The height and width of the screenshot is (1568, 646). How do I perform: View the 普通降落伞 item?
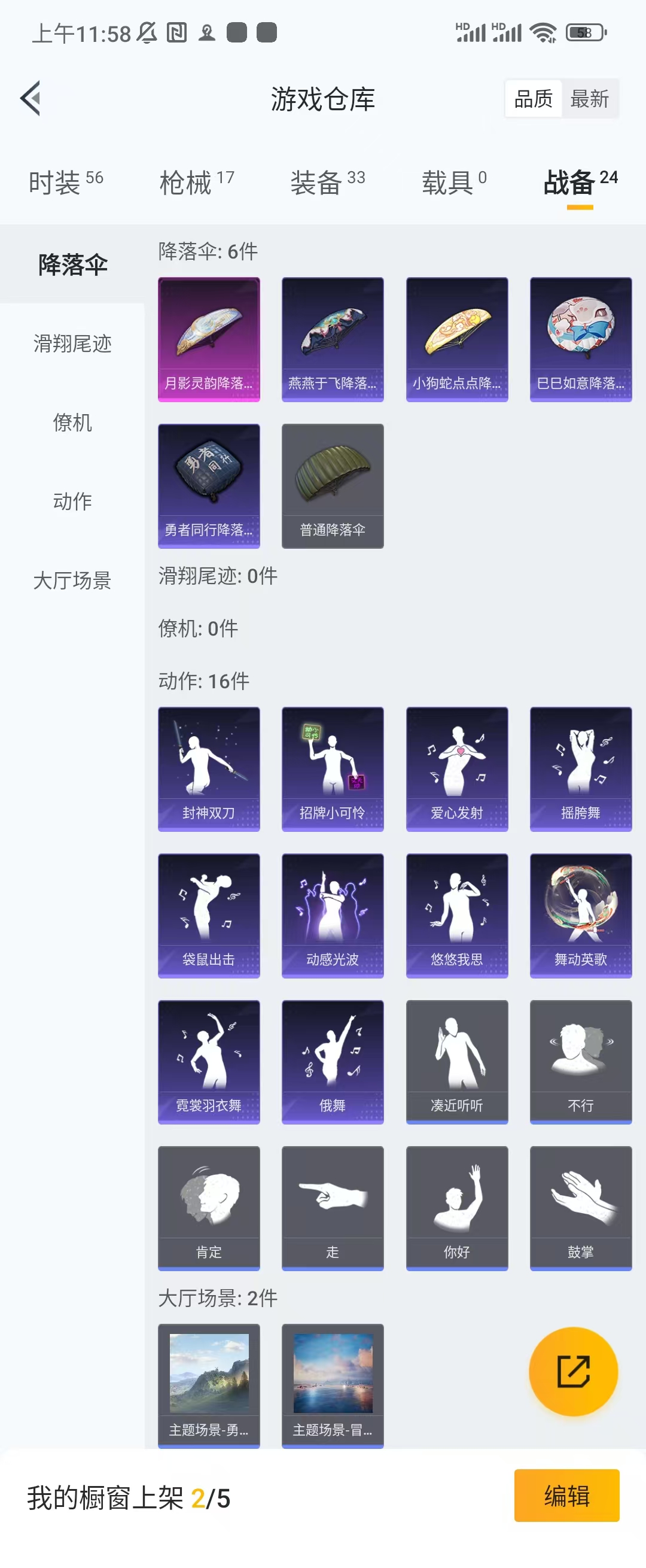click(x=333, y=486)
